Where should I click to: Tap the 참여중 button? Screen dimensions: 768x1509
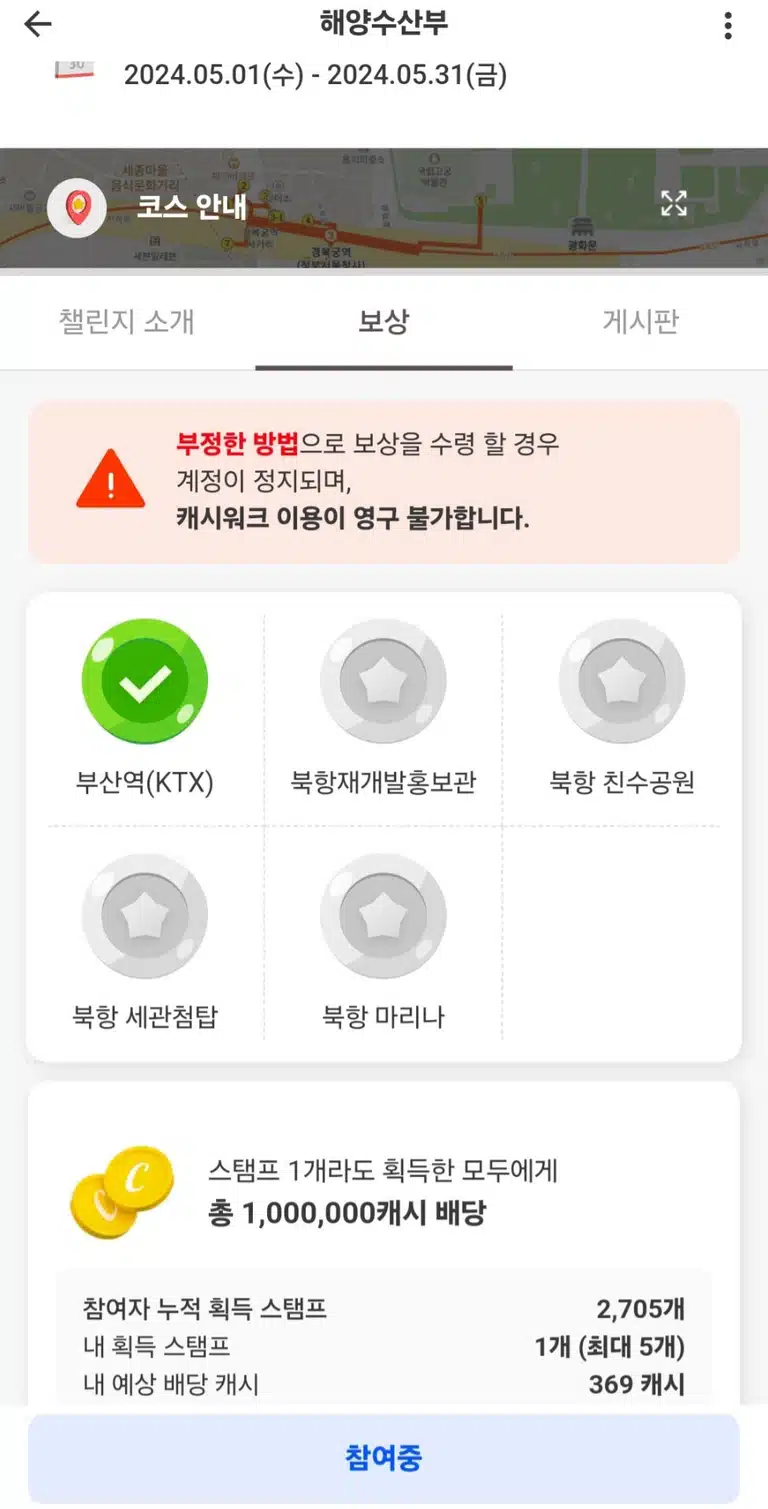coord(384,1457)
